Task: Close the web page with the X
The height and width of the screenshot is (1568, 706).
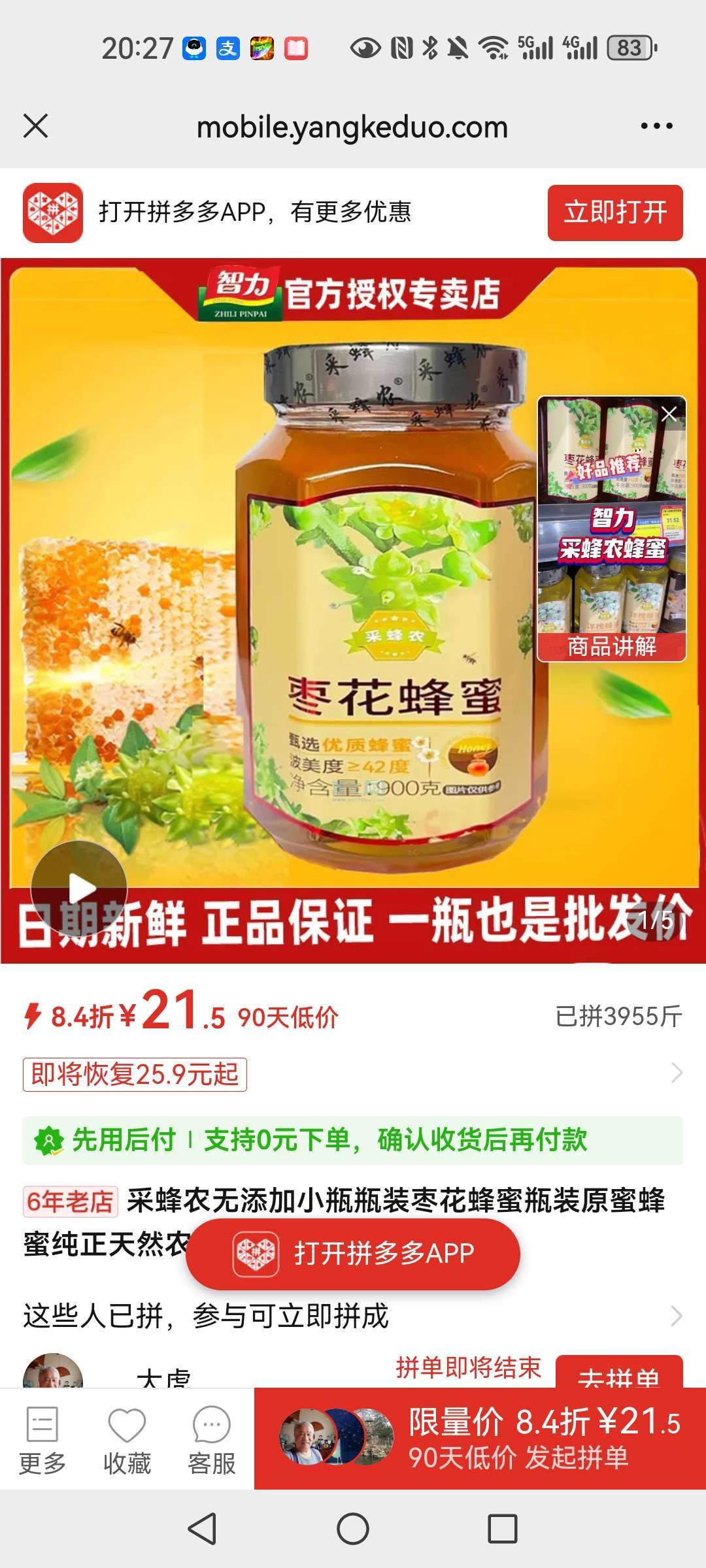Action: (36, 126)
